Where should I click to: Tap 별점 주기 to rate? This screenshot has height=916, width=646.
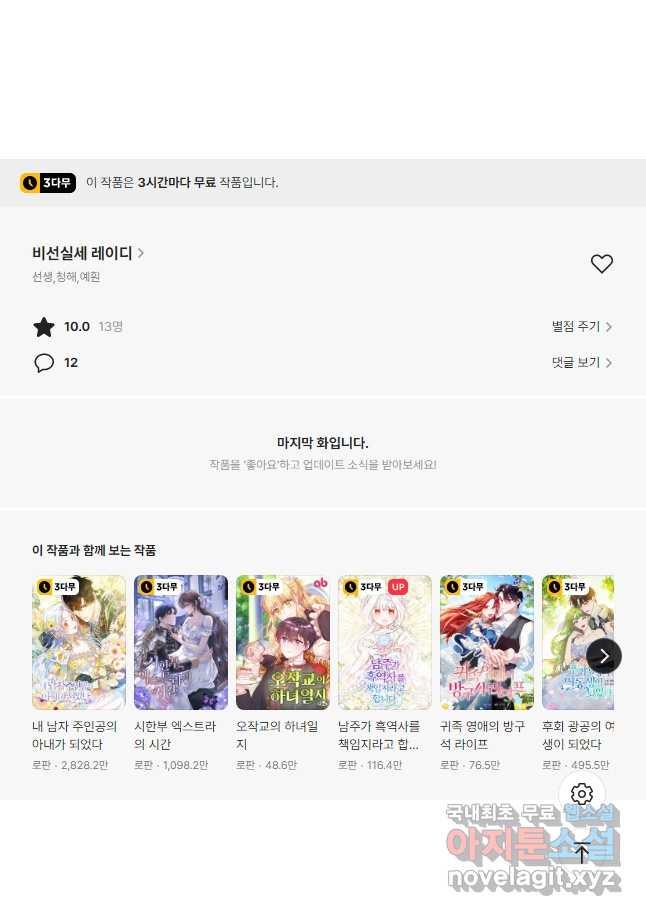tap(581, 327)
